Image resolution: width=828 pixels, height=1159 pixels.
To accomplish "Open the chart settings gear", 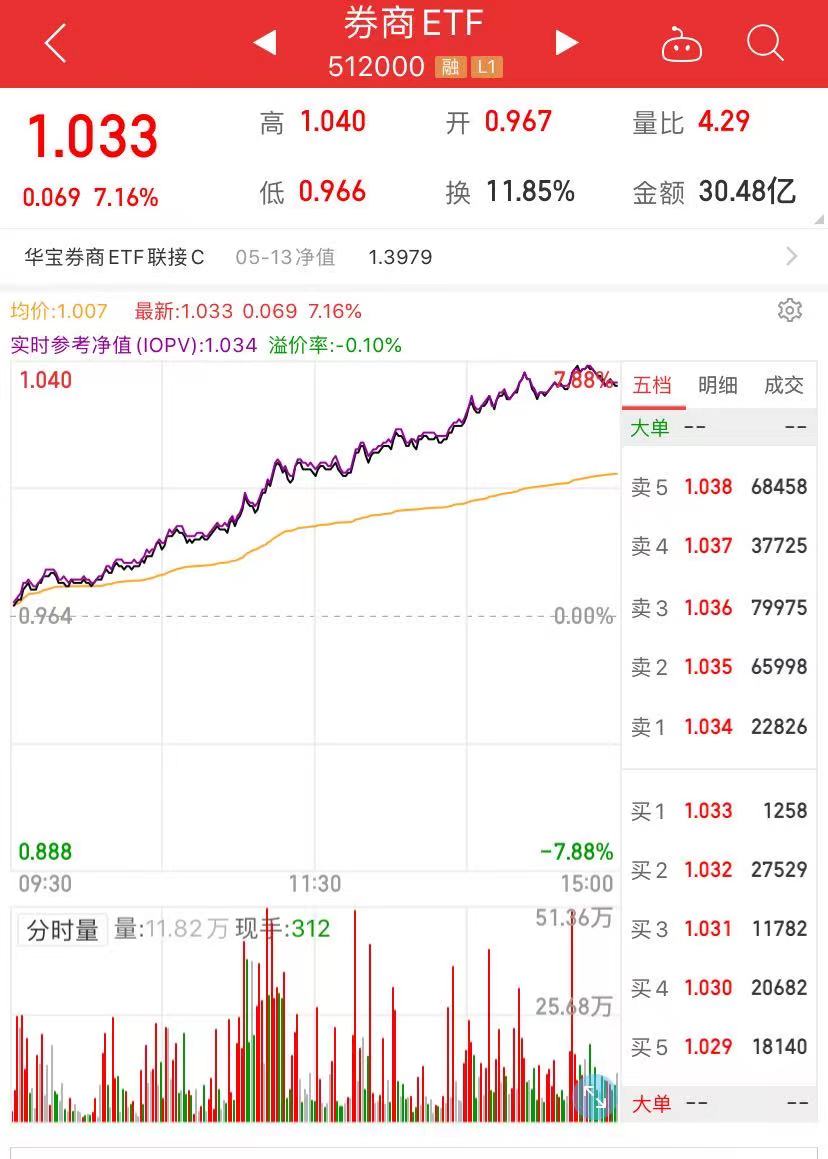I will [789, 311].
